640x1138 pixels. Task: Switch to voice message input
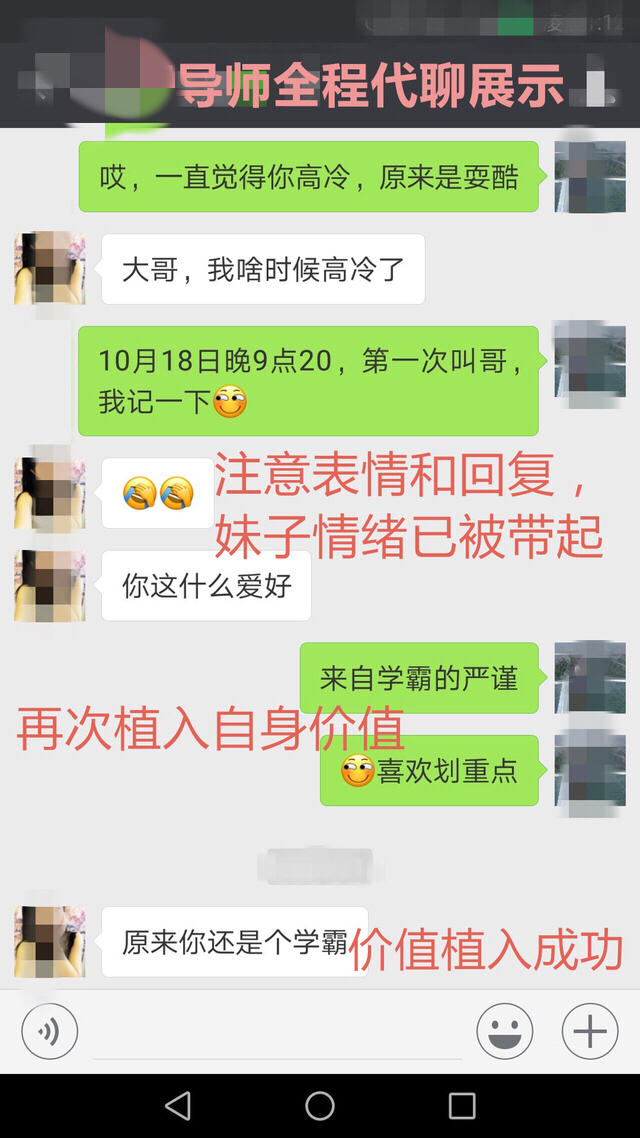point(49,1031)
